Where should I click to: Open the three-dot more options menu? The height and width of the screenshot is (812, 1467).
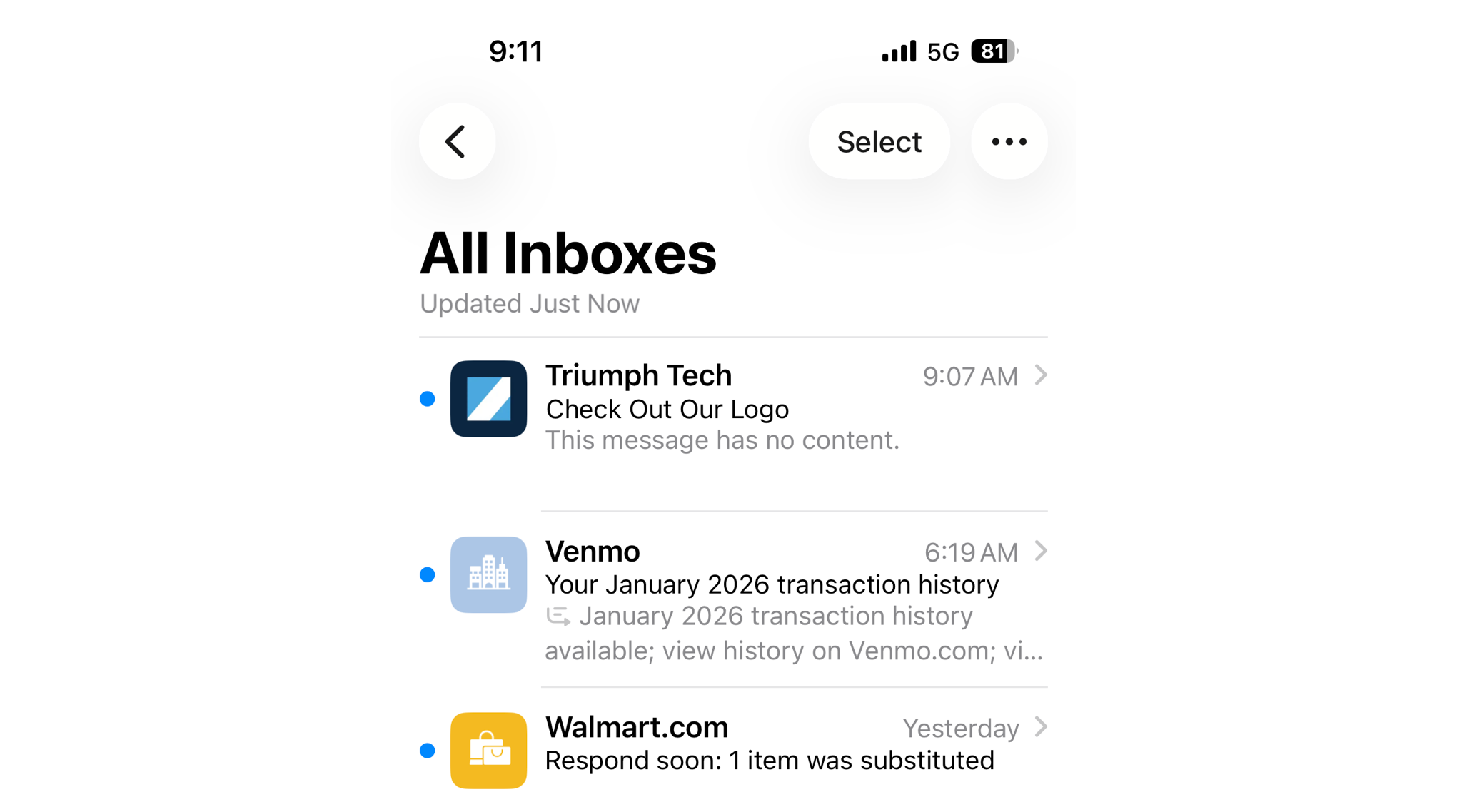(x=1009, y=141)
